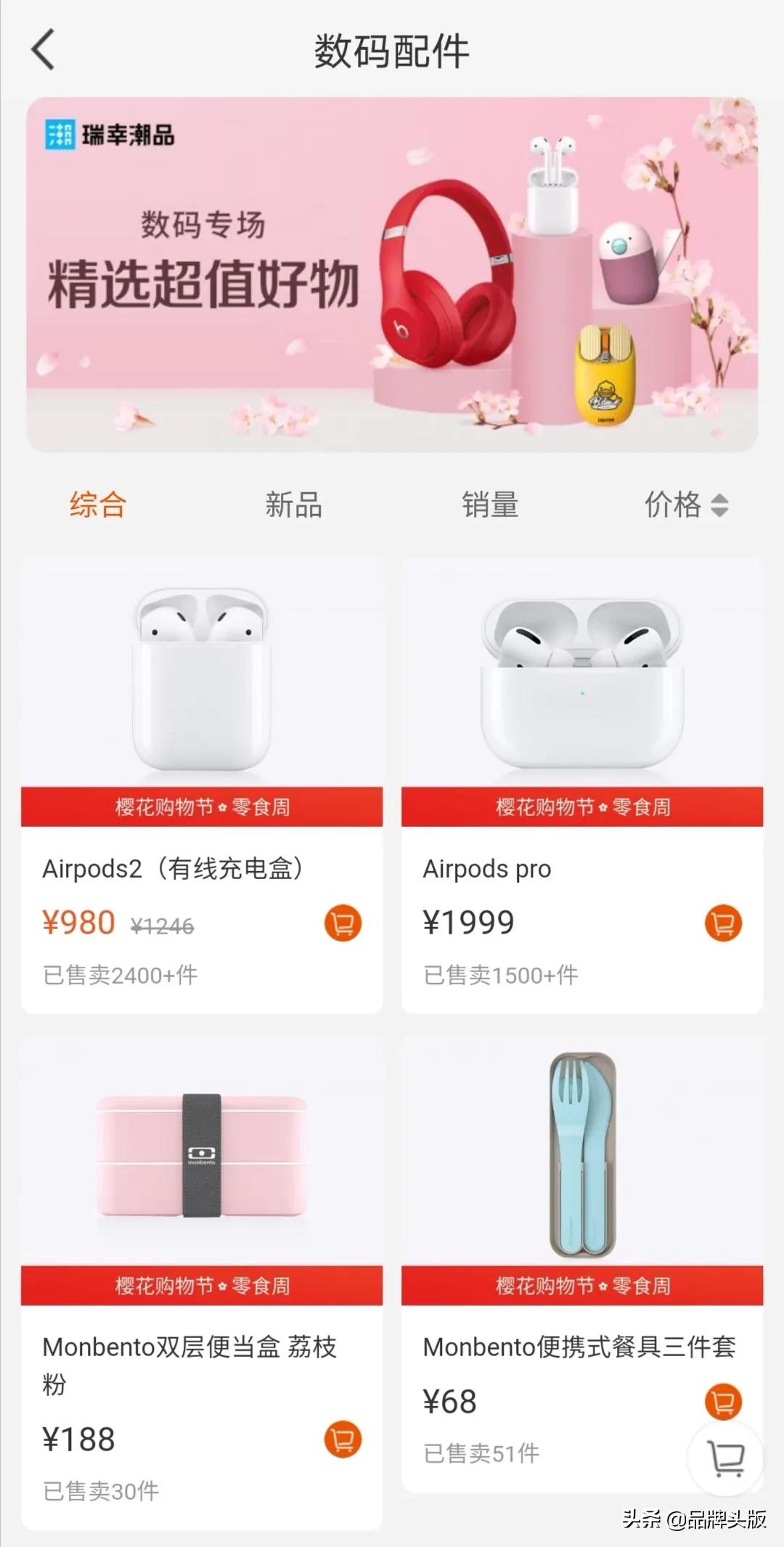The height and width of the screenshot is (1547, 784).
Task: Switch to the 新品 tab
Action: 293,507
